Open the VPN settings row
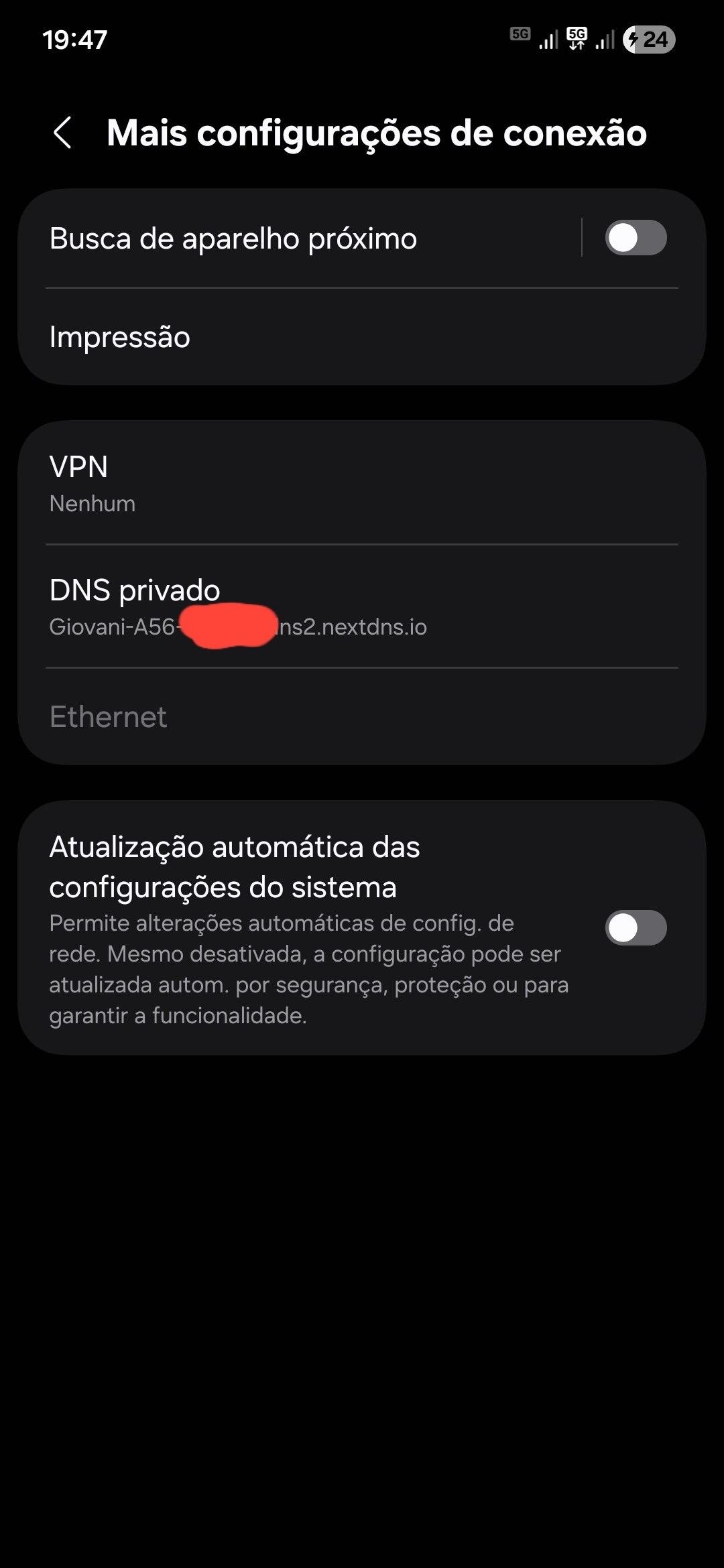Viewport: 724px width, 1568px height. click(x=268, y=482)
